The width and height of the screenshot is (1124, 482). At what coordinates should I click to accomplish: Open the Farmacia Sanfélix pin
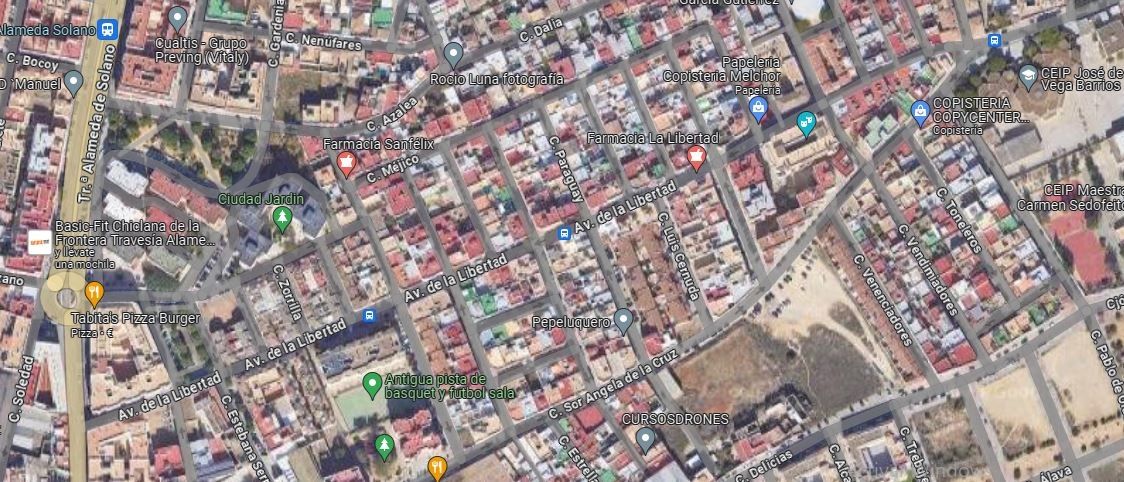coord(346,163)
